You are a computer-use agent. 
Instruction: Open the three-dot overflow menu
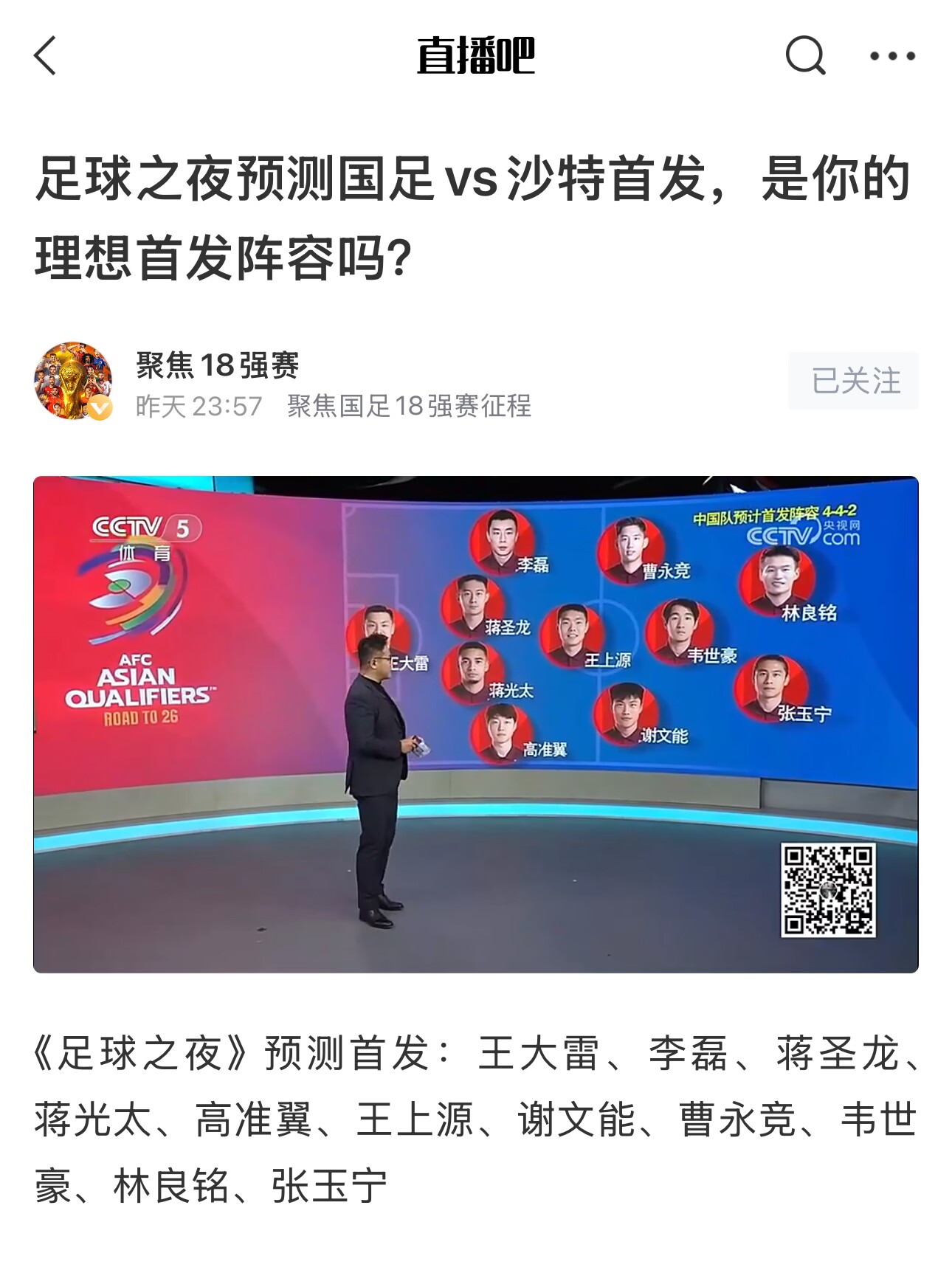coord(892,56)
